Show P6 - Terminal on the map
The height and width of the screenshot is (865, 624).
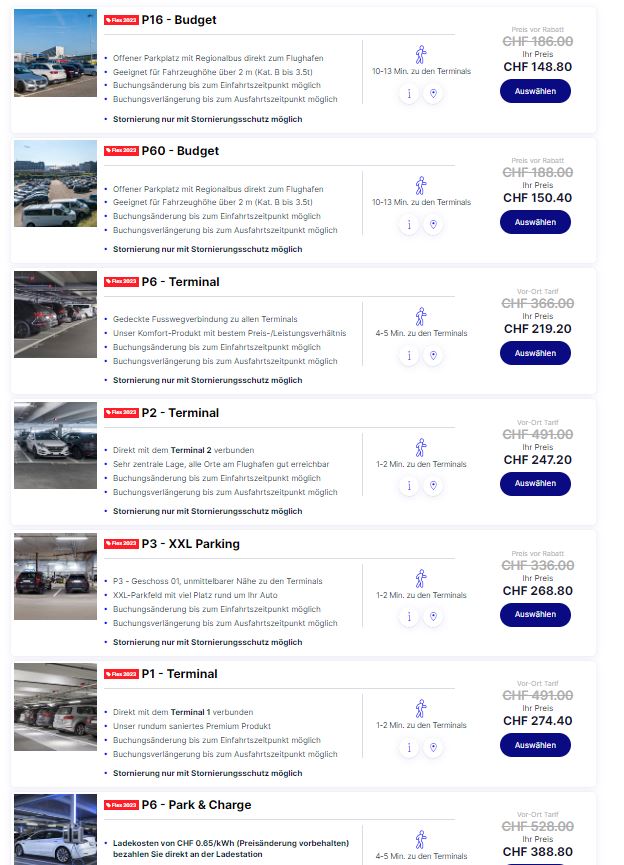click(433, 356)
